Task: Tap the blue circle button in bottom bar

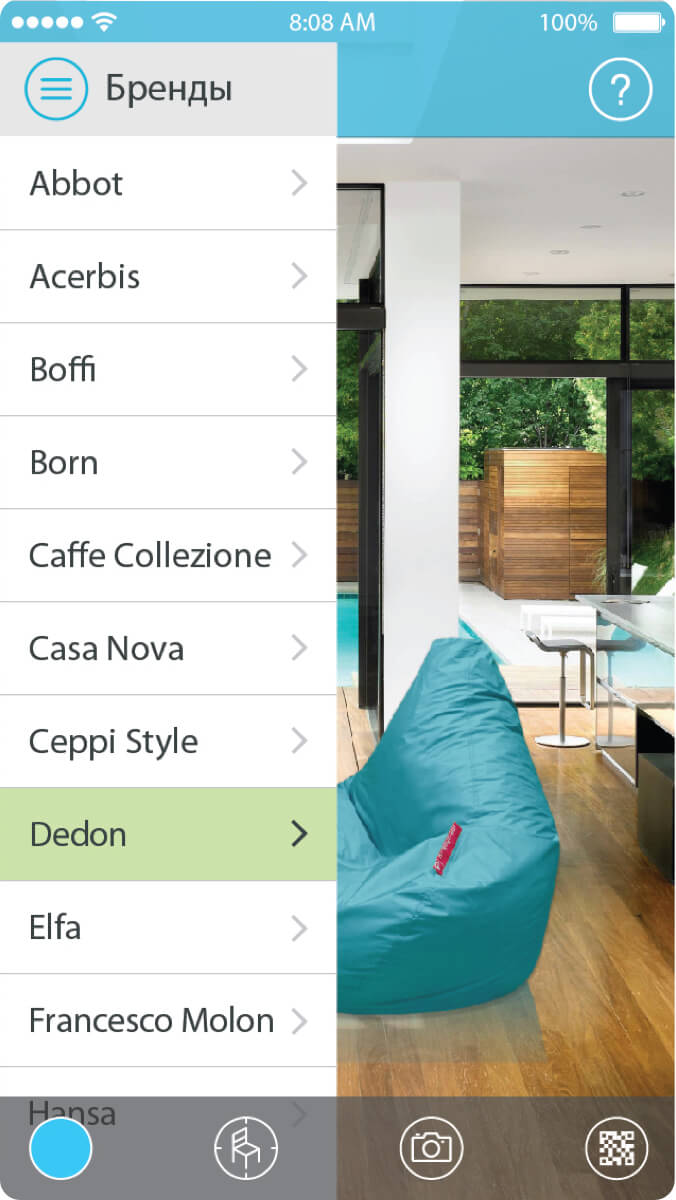Action: pos(61,1148)
